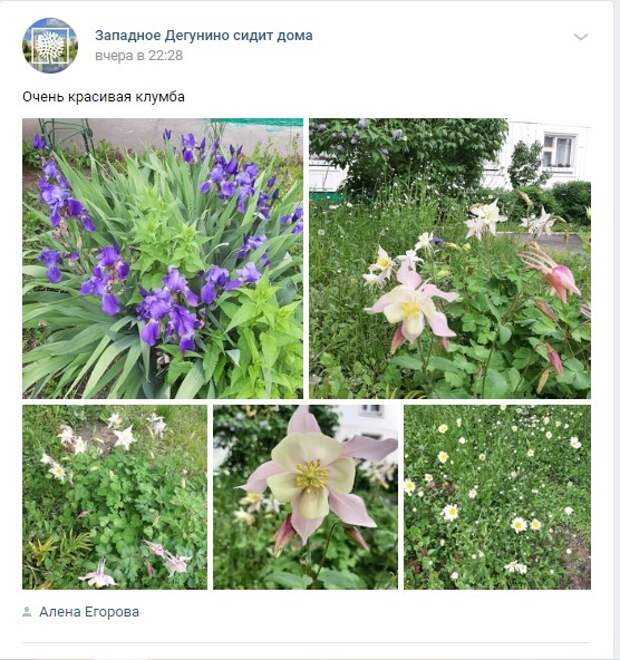Tap the group's avatar picture
This screenshot has width=620, height=660.
click(50, 46)
